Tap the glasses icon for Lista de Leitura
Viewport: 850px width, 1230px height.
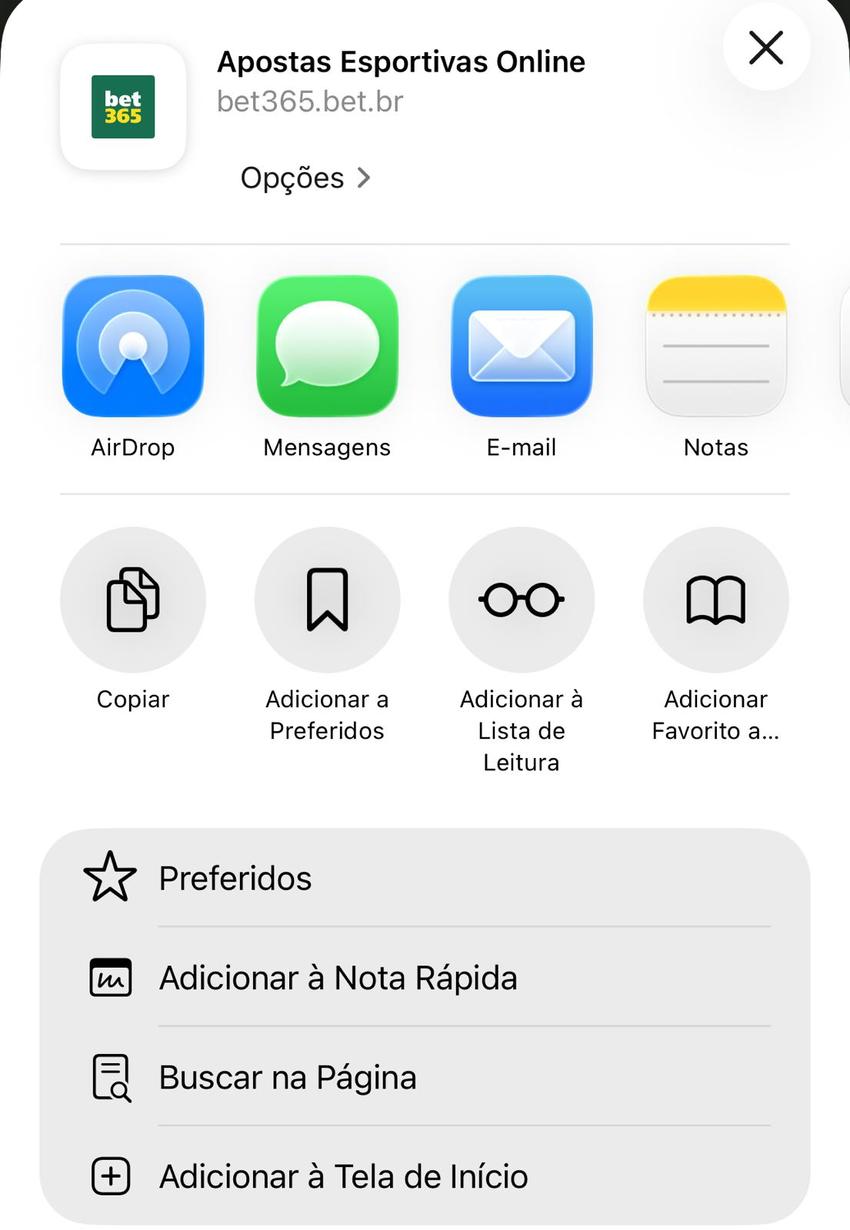pos(521,598)
